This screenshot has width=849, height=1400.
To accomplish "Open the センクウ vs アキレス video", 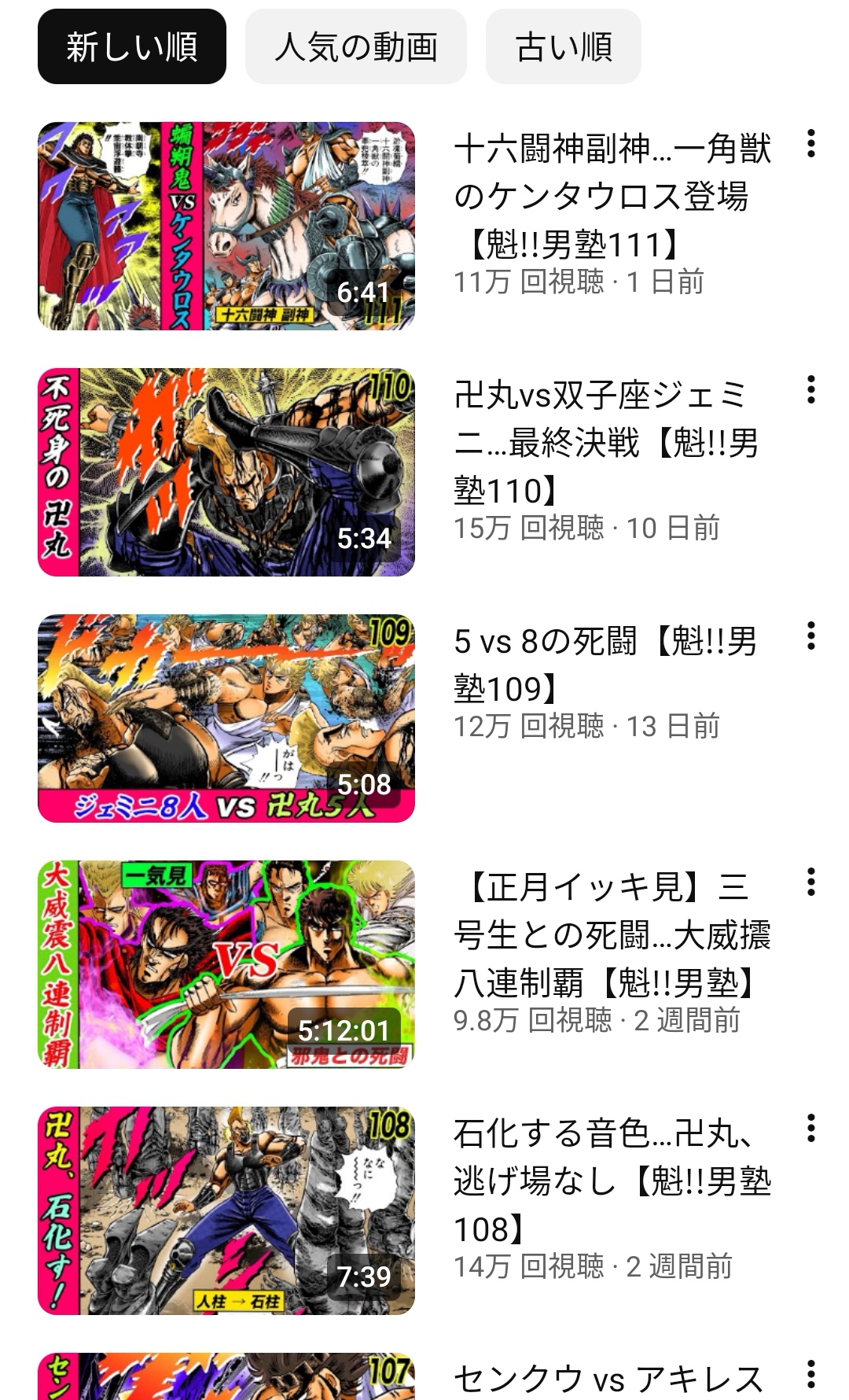I will pos(226,1378).
